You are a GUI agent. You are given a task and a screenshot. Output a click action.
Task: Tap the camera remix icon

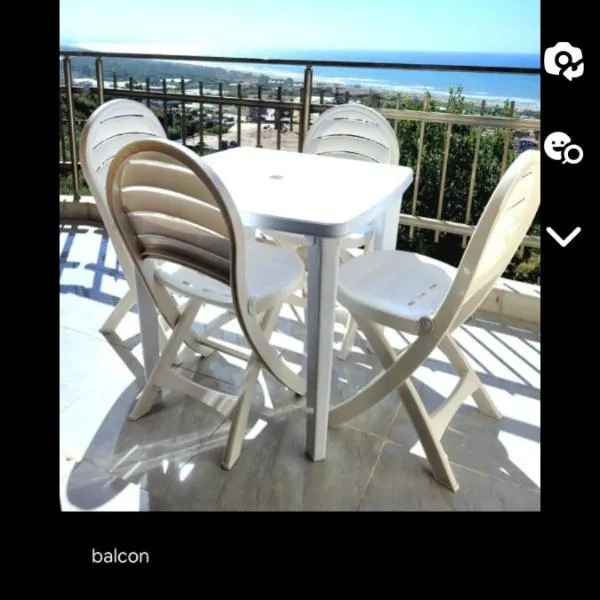pos(563,61)
